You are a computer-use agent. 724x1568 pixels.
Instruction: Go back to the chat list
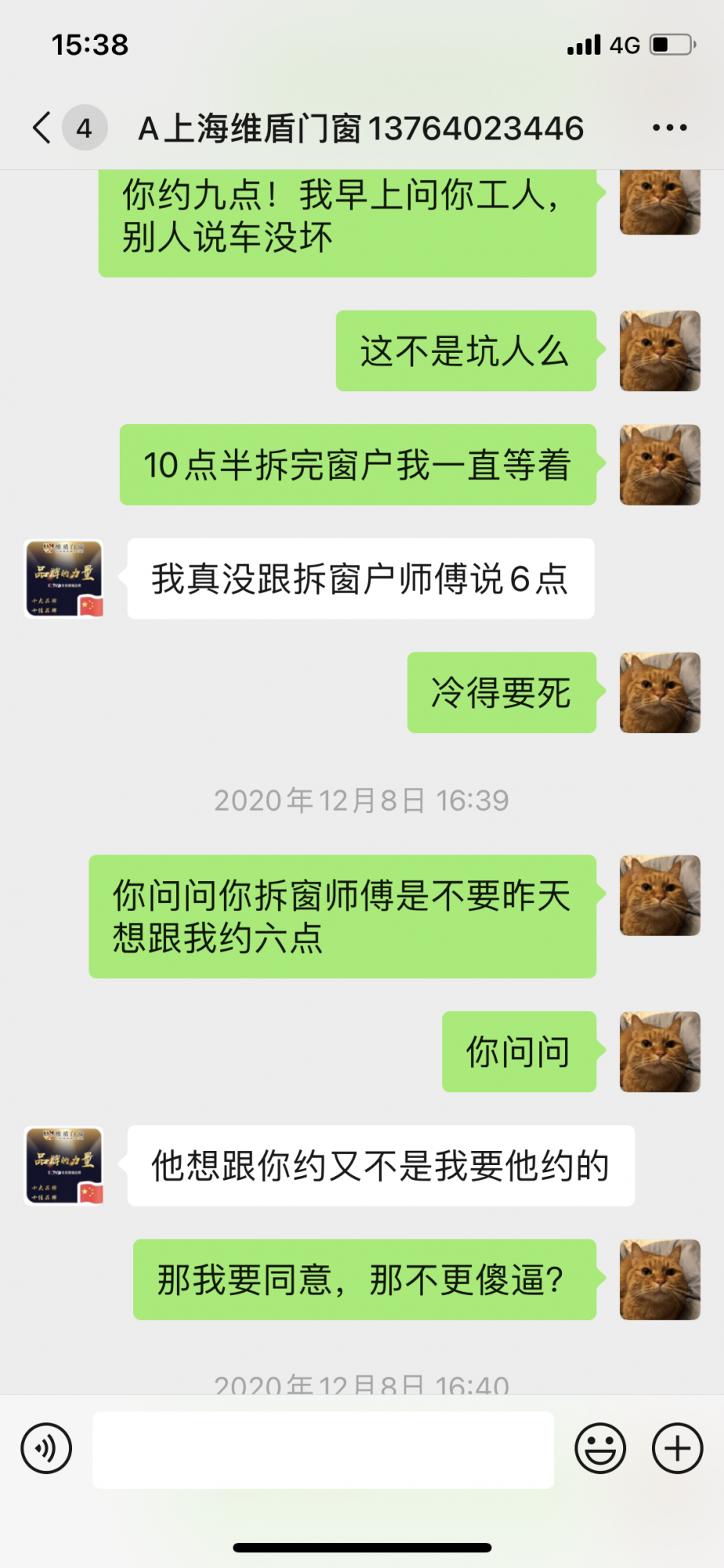tap(43, 128)
